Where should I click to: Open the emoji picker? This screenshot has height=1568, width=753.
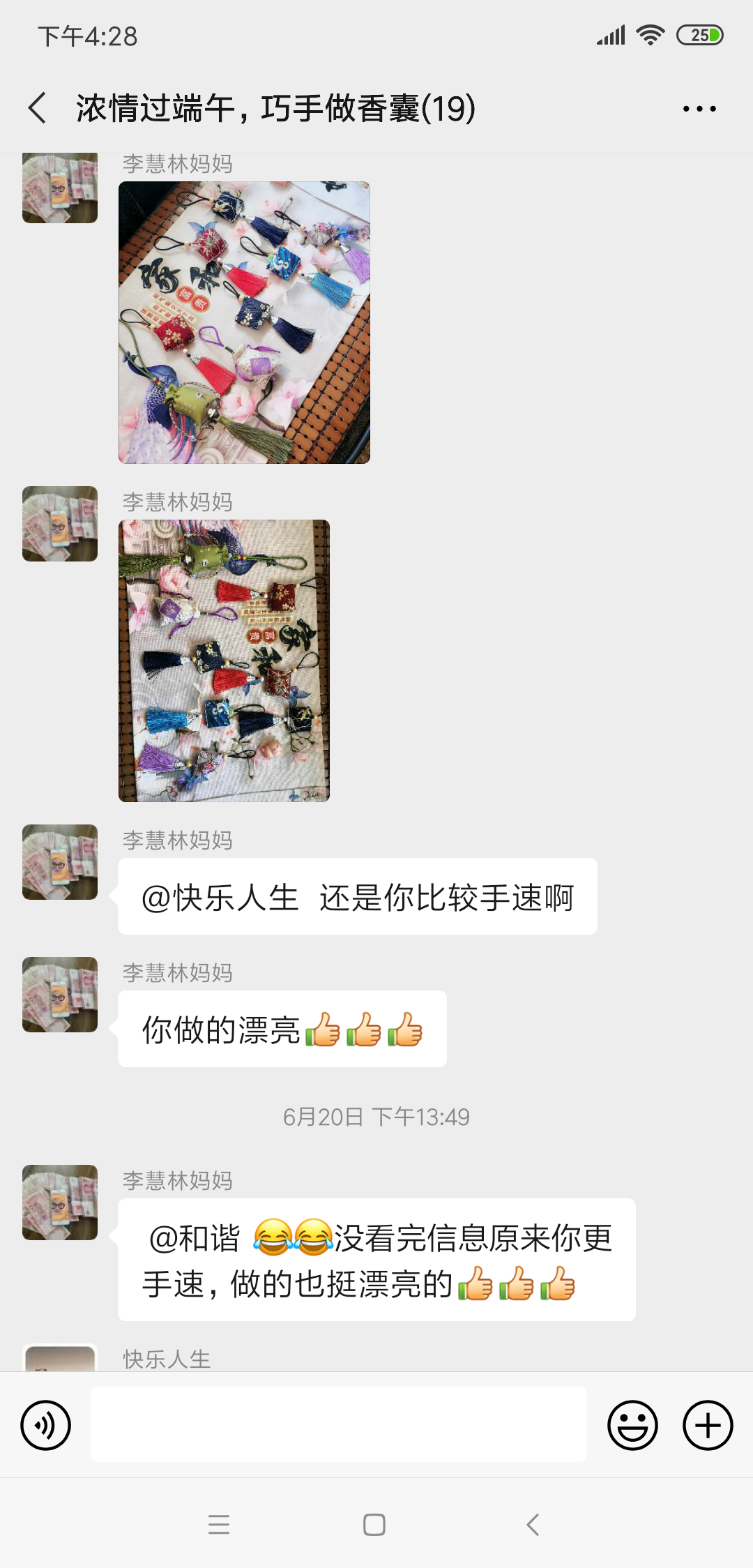pos(632,1425)
